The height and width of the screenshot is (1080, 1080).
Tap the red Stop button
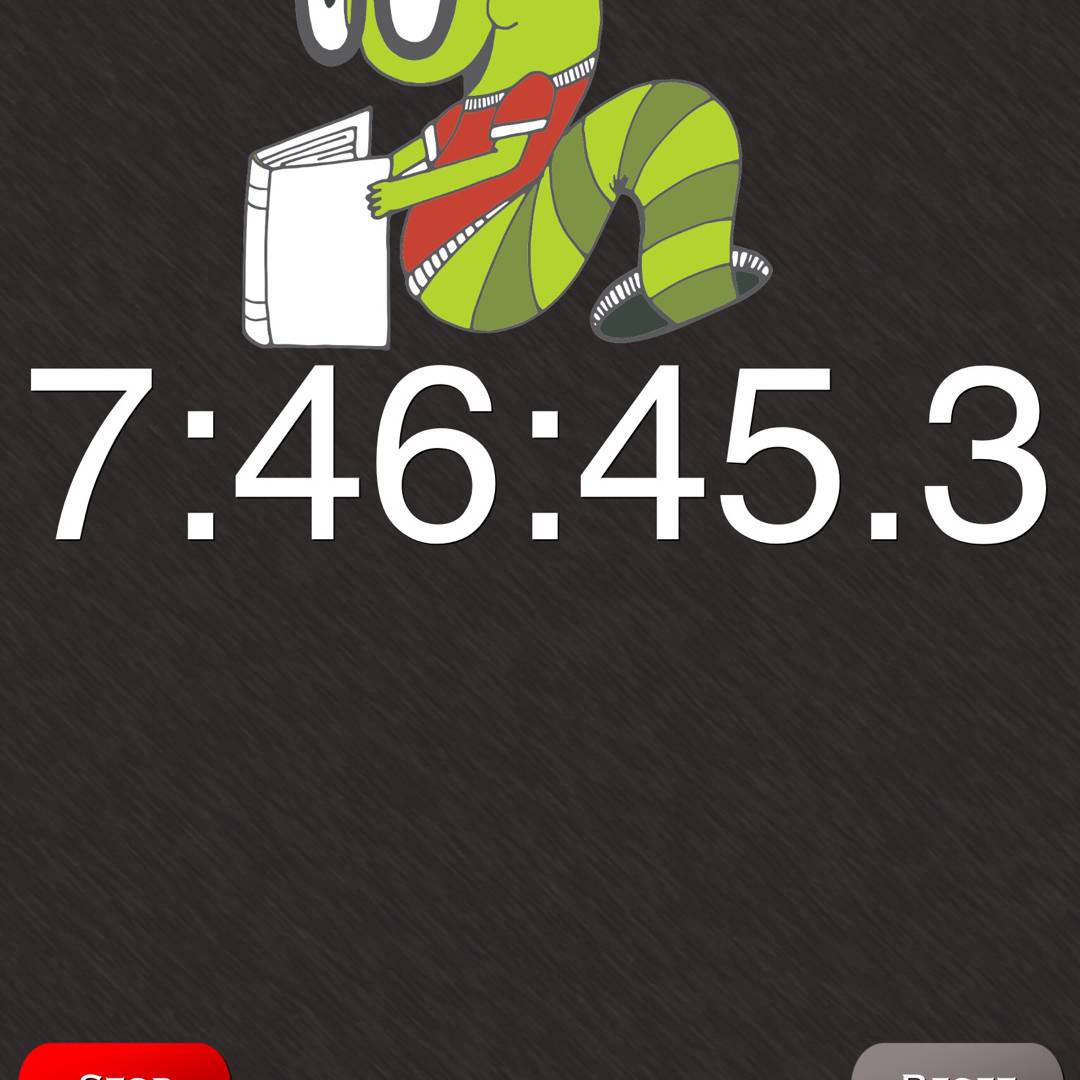tap(124, 1064)
